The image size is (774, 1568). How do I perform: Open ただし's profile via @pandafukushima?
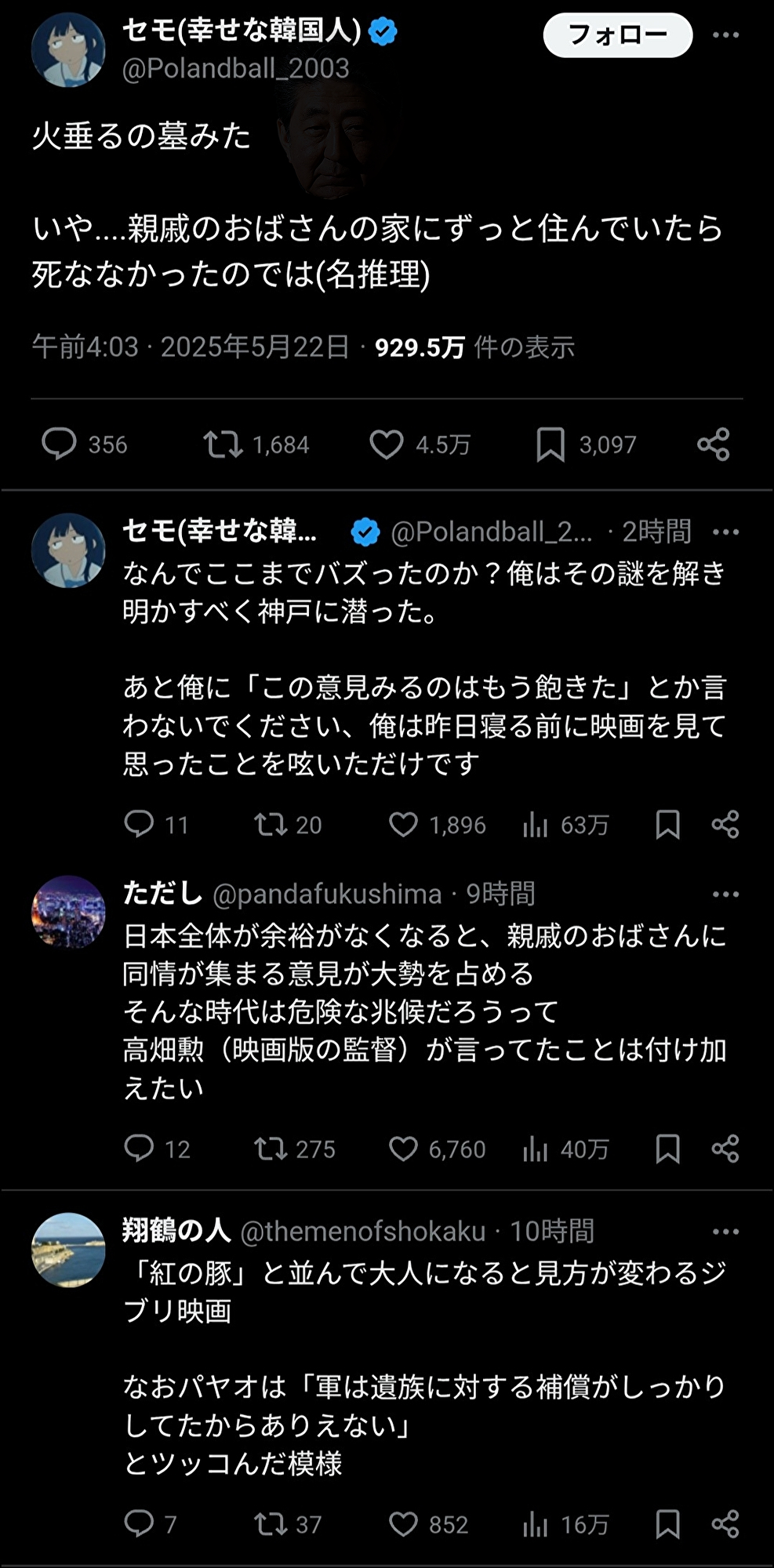tap(326, 895)
